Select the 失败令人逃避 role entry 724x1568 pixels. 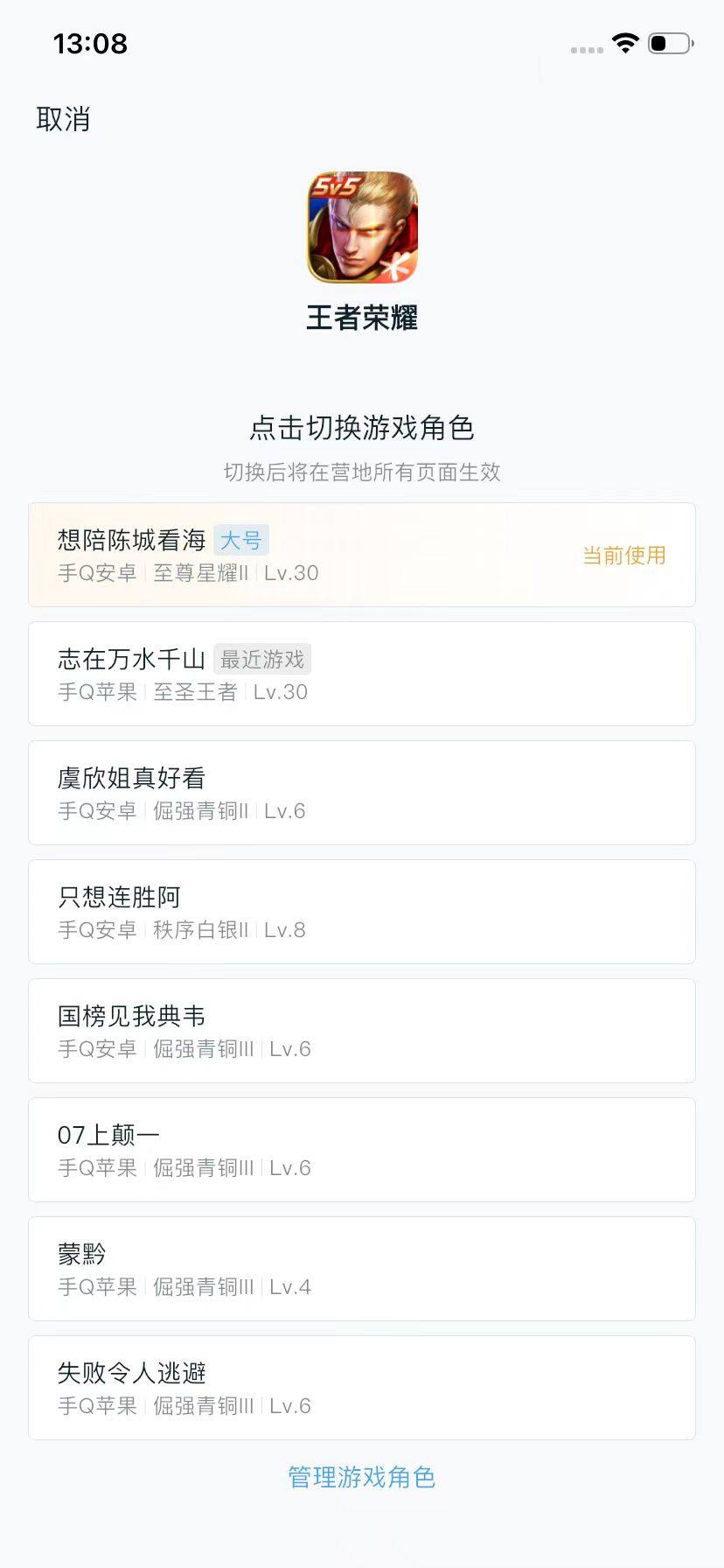362,1388
